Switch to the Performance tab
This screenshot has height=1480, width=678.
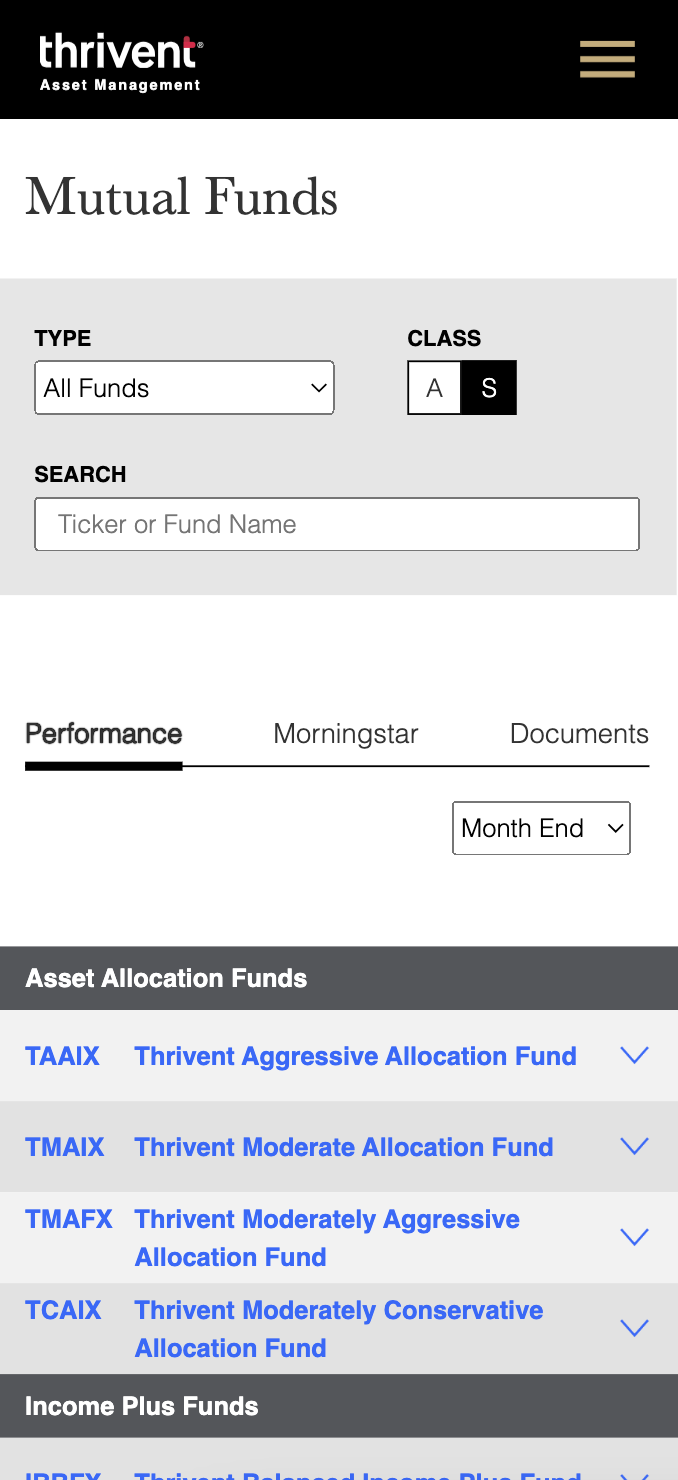pos(104,734)
